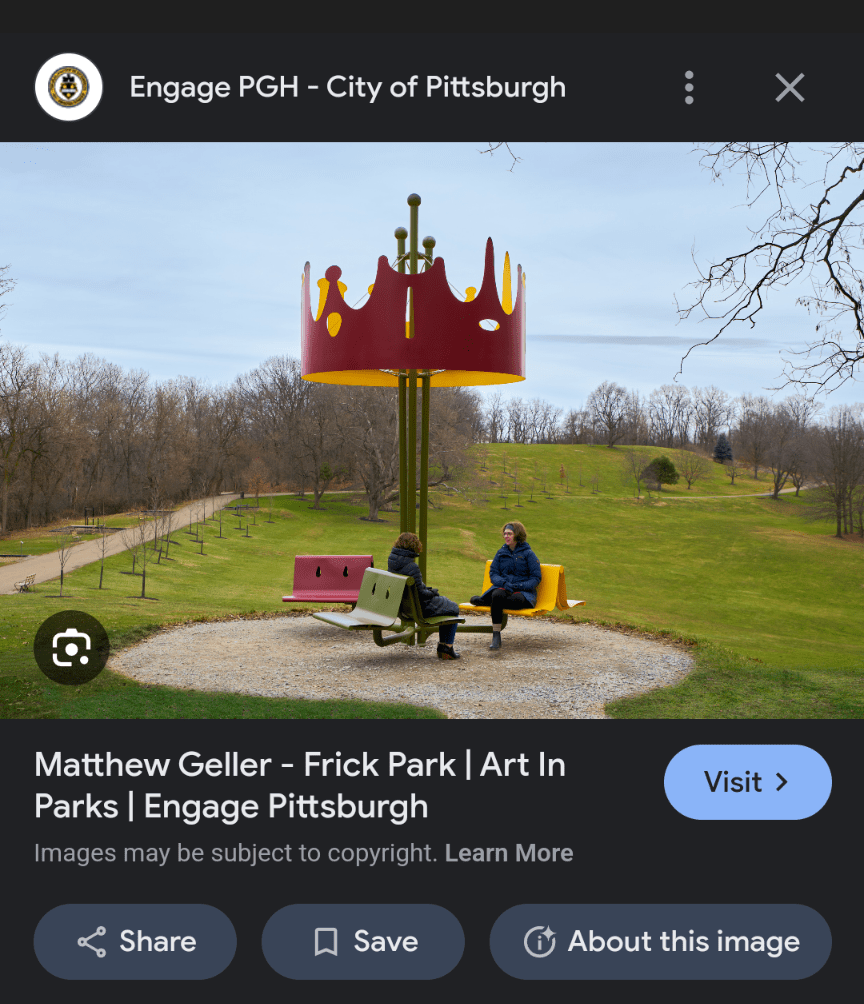Close the image viewer
Viewport: 864px width, 1004px height.
789,88
